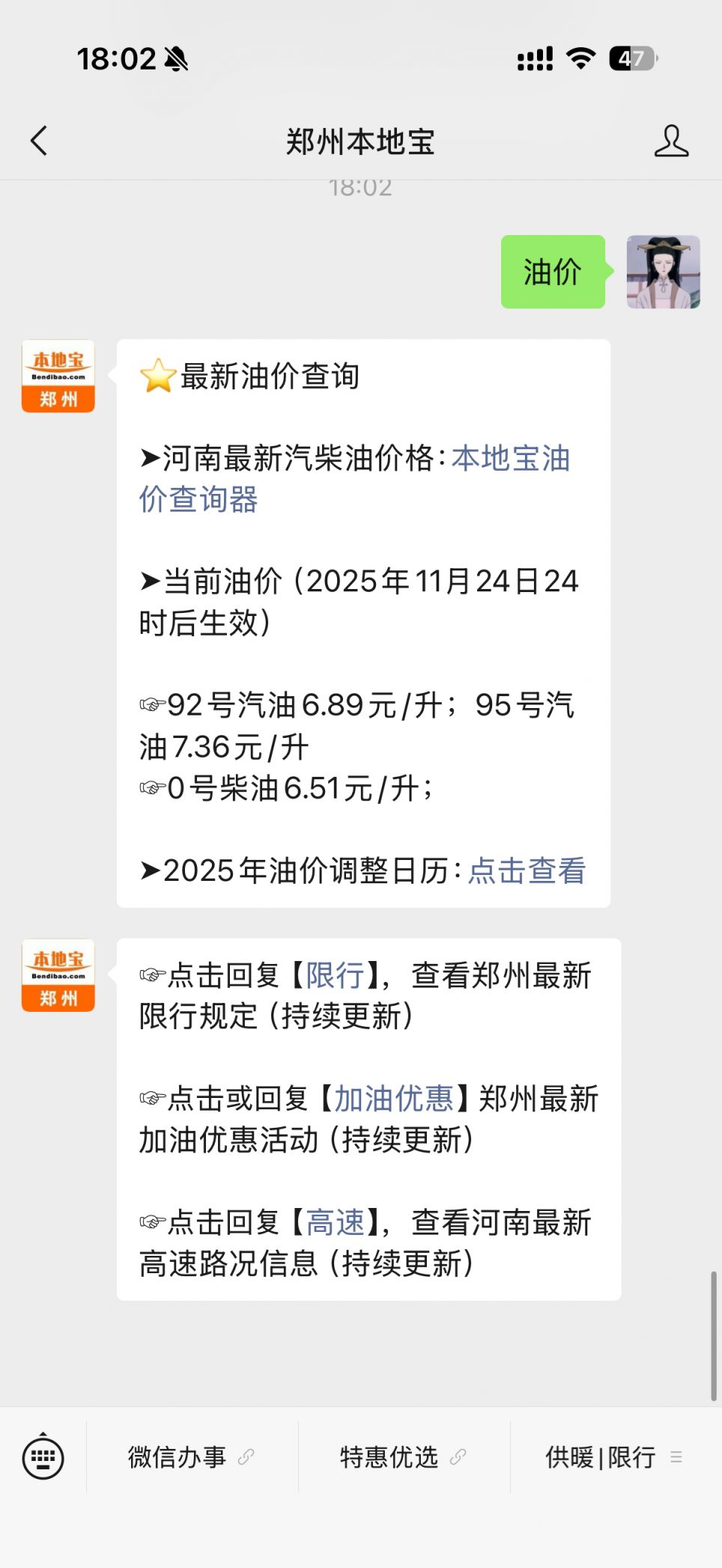Screen dimensions: 722x1568
Task: Open the 微信办事 menu
Action: coord(192,1456)
